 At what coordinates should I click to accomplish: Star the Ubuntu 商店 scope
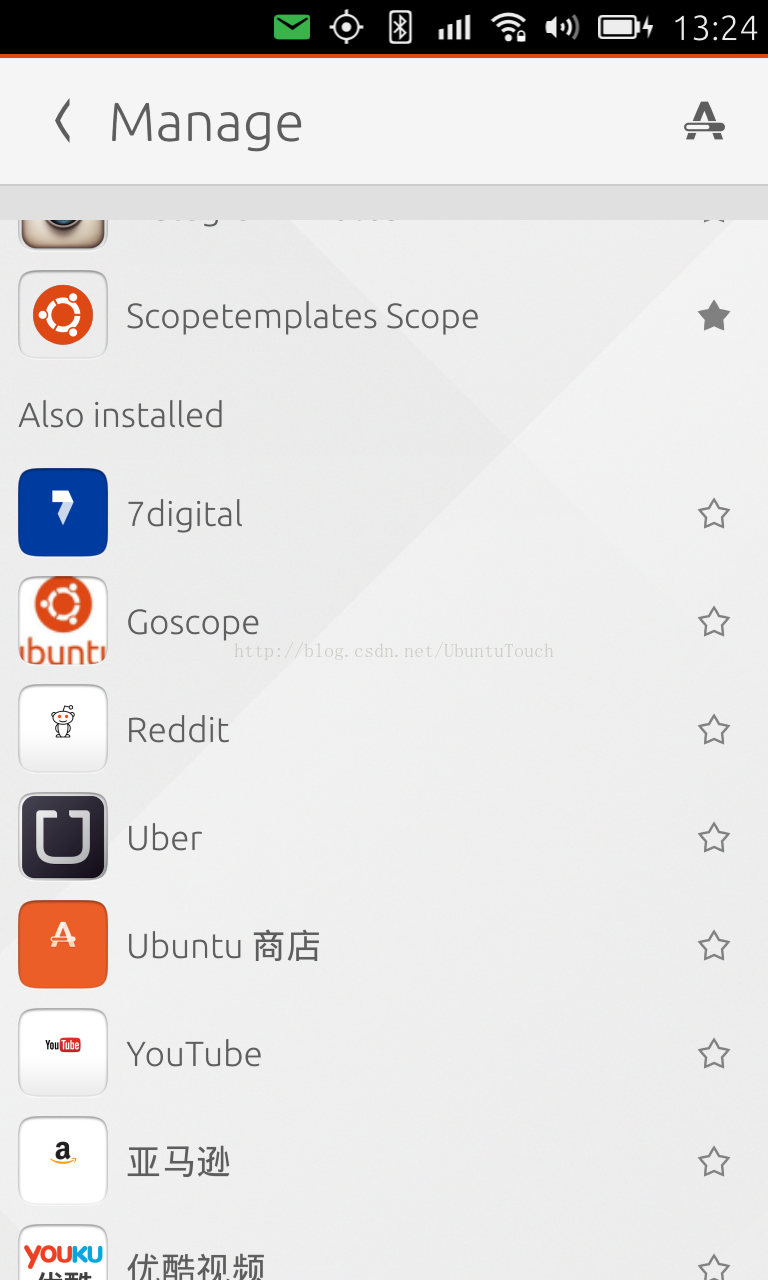click(713, 946)
